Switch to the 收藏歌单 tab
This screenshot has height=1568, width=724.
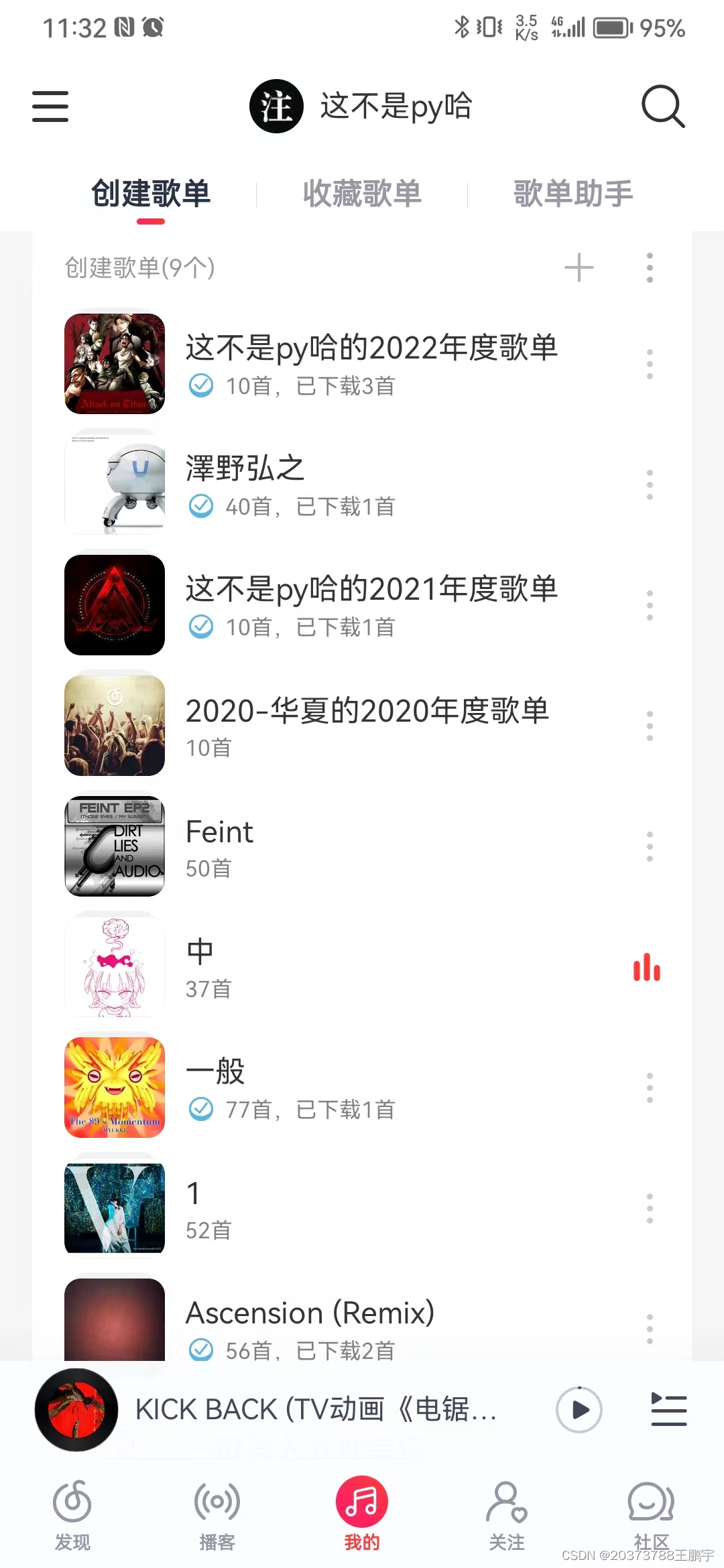click(x=362, y=194)
